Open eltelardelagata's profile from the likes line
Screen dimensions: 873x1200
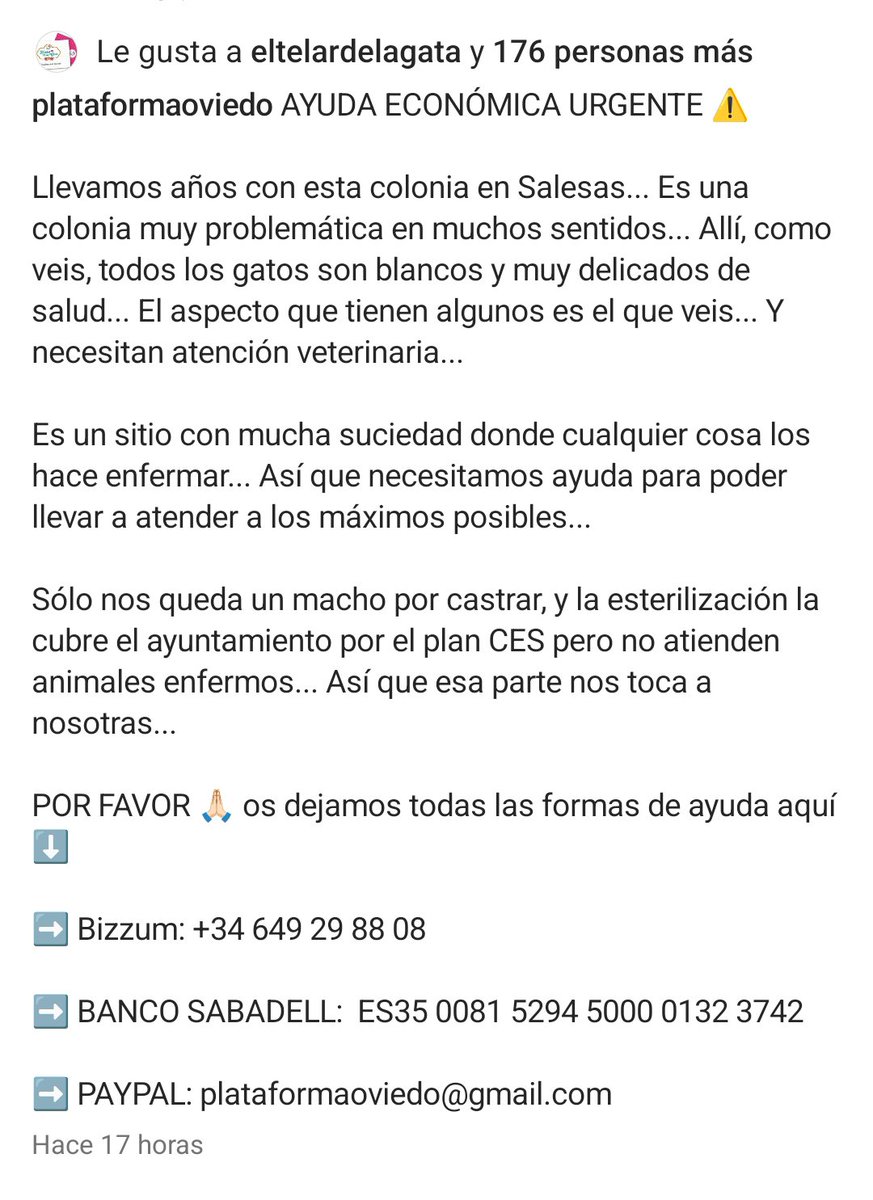[355, 53]
